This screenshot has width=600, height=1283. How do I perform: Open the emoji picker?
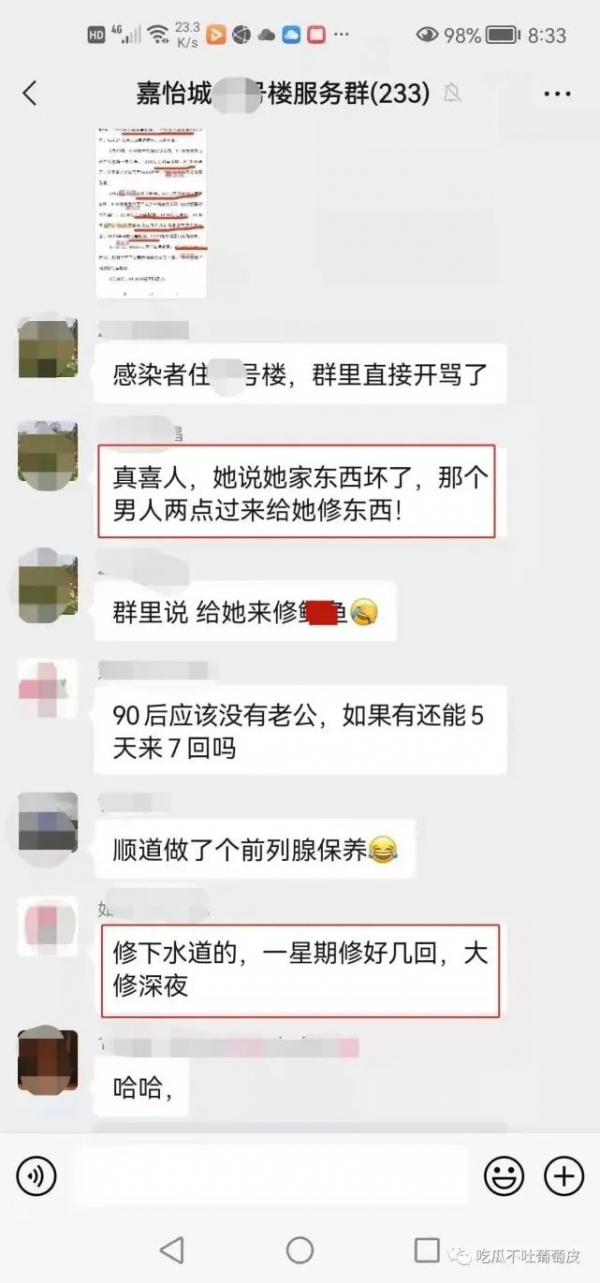point(504,1176)
